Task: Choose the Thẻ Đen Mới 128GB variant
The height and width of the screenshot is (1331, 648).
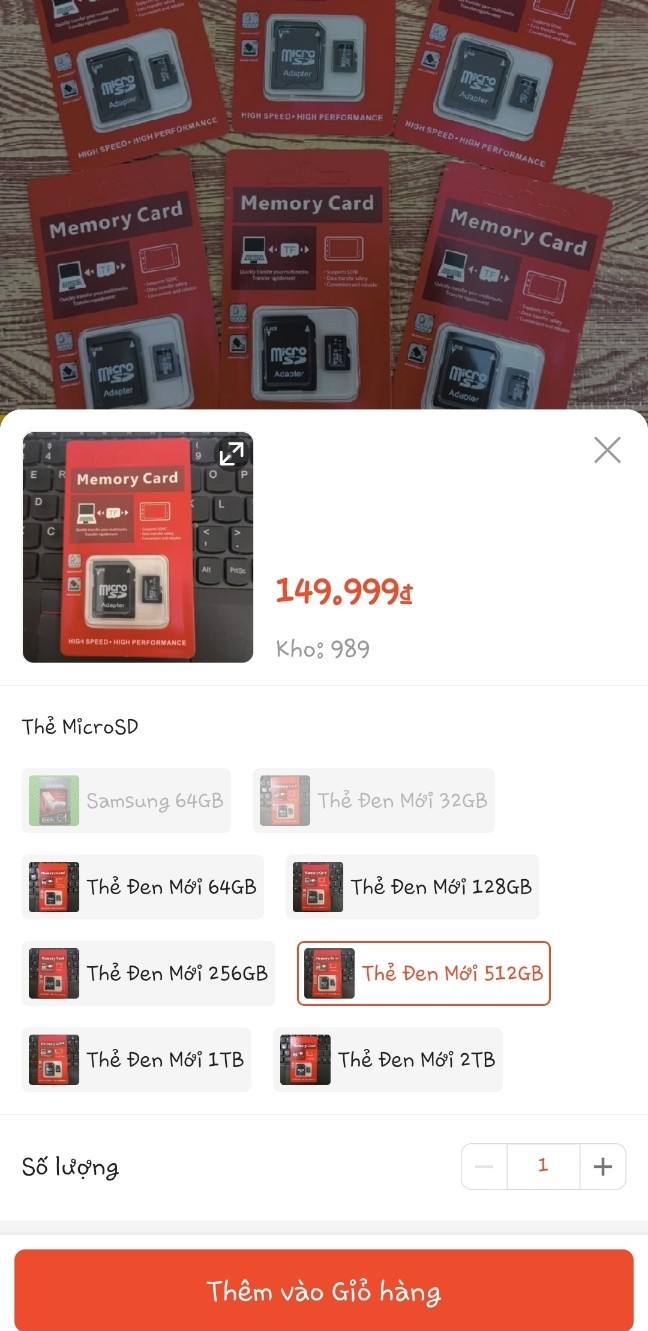Action: [412, 887]
